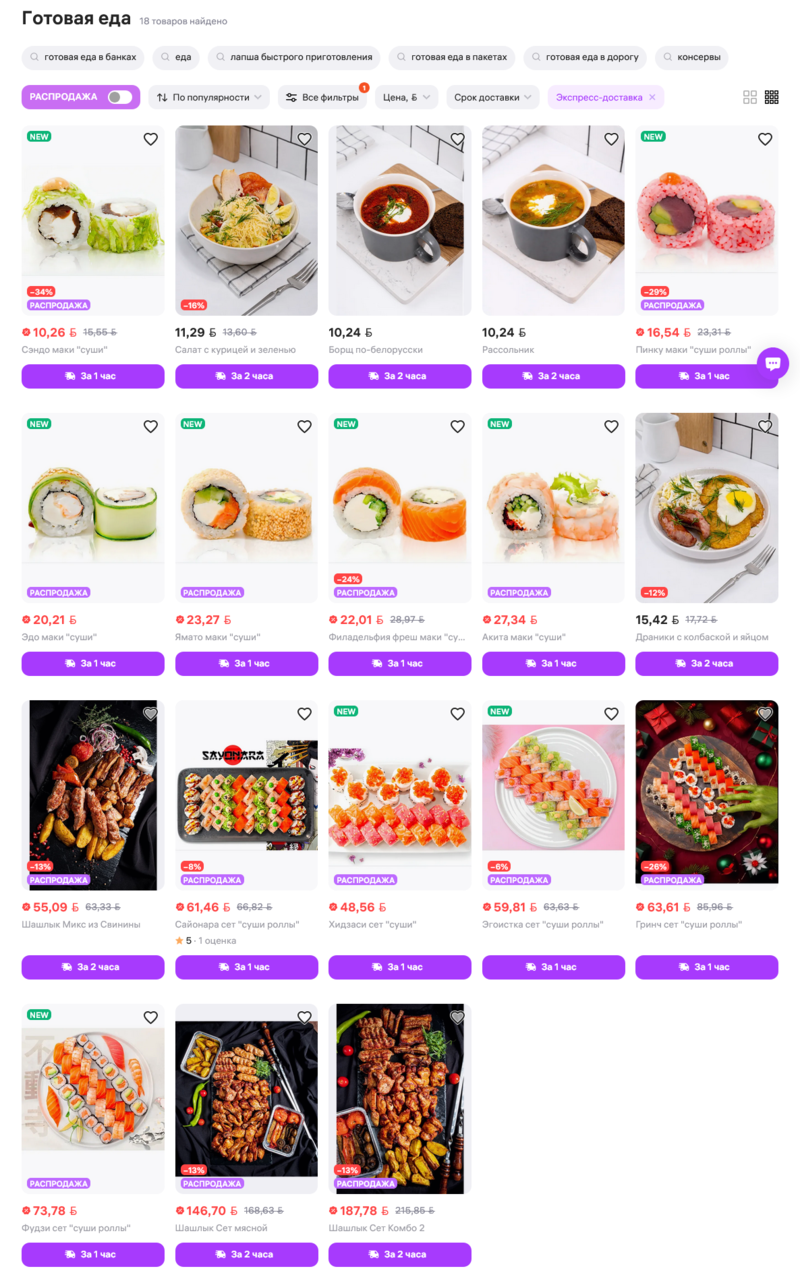Switch to the large tile grid view
Image resolution: width=800 pixels, height=1275 pixels.
(x=750, y=97)
